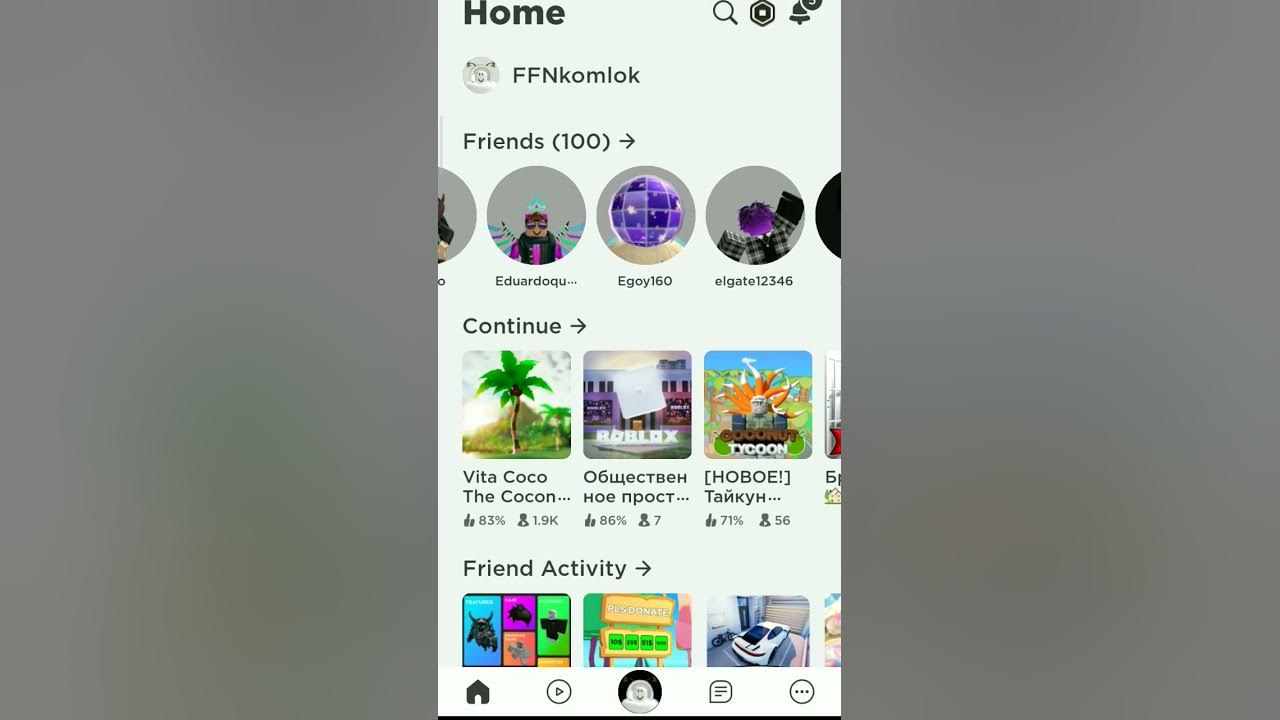
Task: Expand the Friend Activity section
Action: pyautogui.click(x=556, y=568)
